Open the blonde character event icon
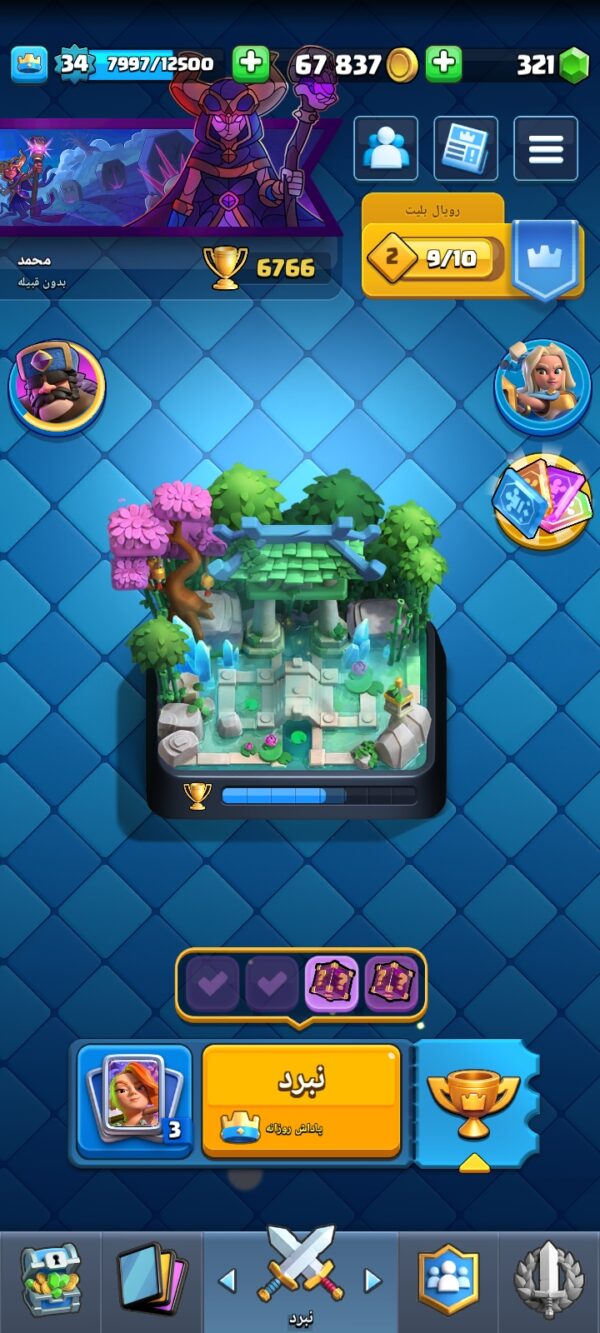Viewport: 600px width, 1333px height. tap(542, 386)
